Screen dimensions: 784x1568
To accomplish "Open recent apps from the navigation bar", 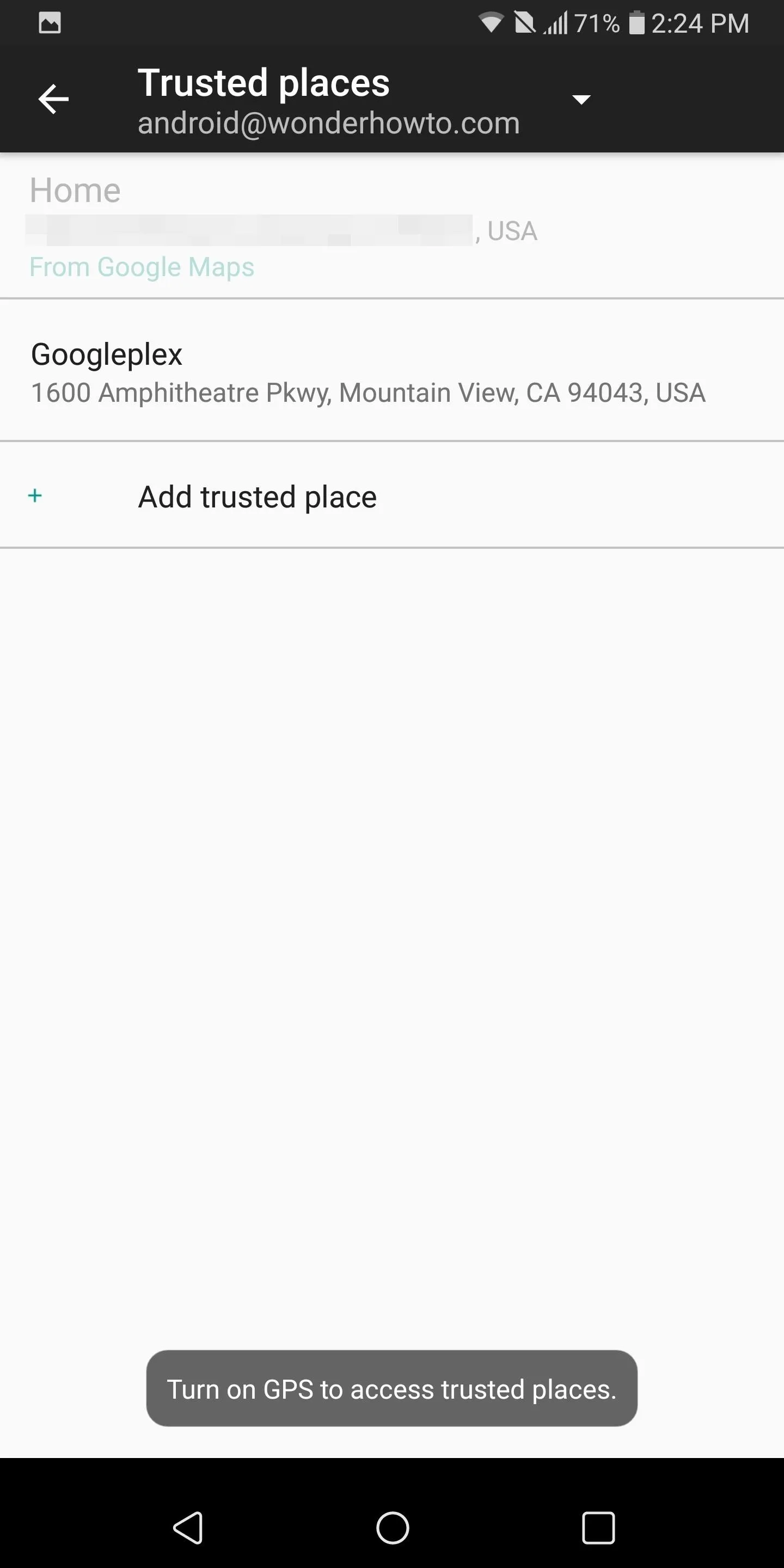I will [x=598, y=1528].
